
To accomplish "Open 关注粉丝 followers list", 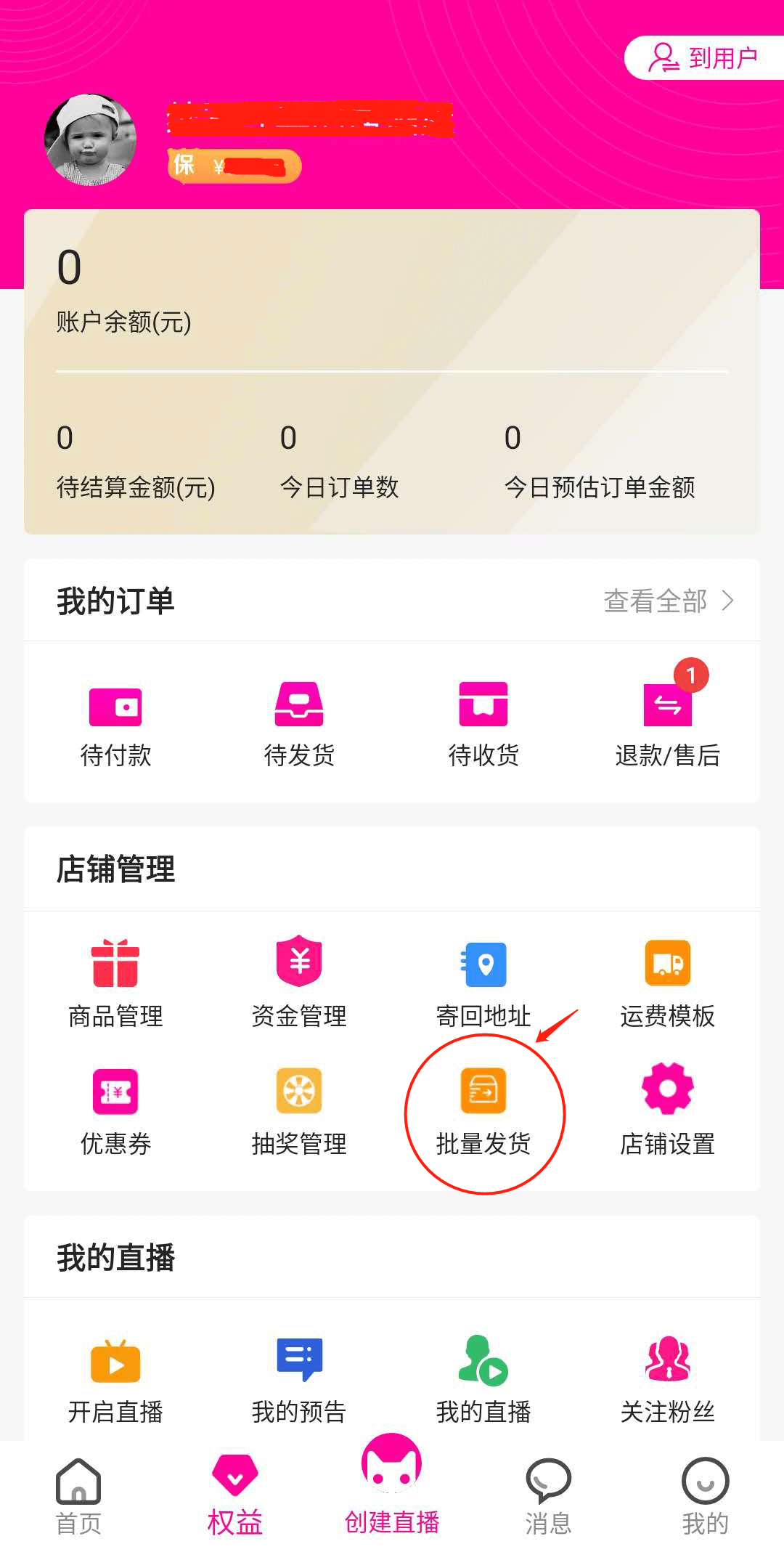I will pos(667,1380).
